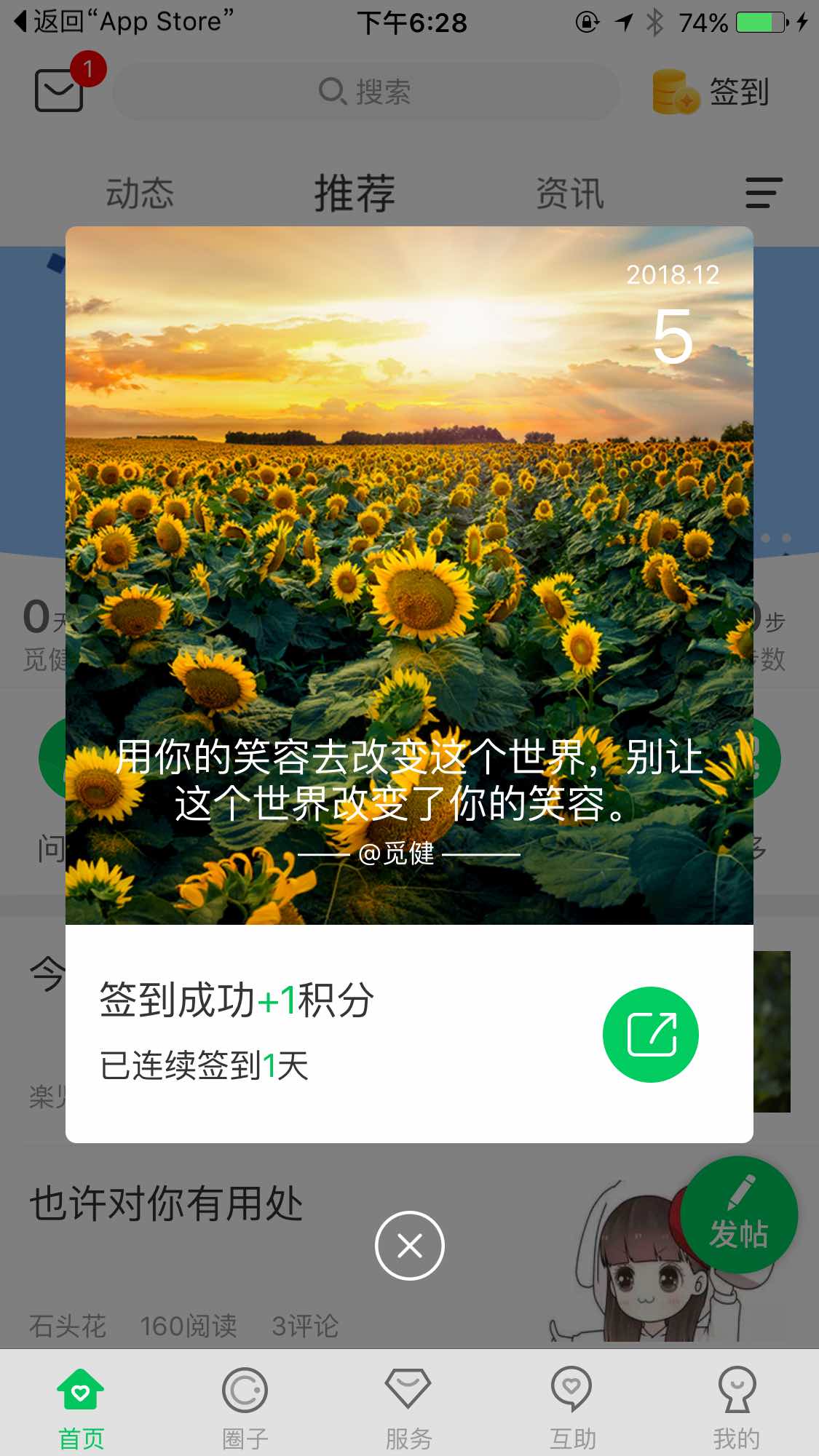Switch to the 动态 tab

click(140, 194)
